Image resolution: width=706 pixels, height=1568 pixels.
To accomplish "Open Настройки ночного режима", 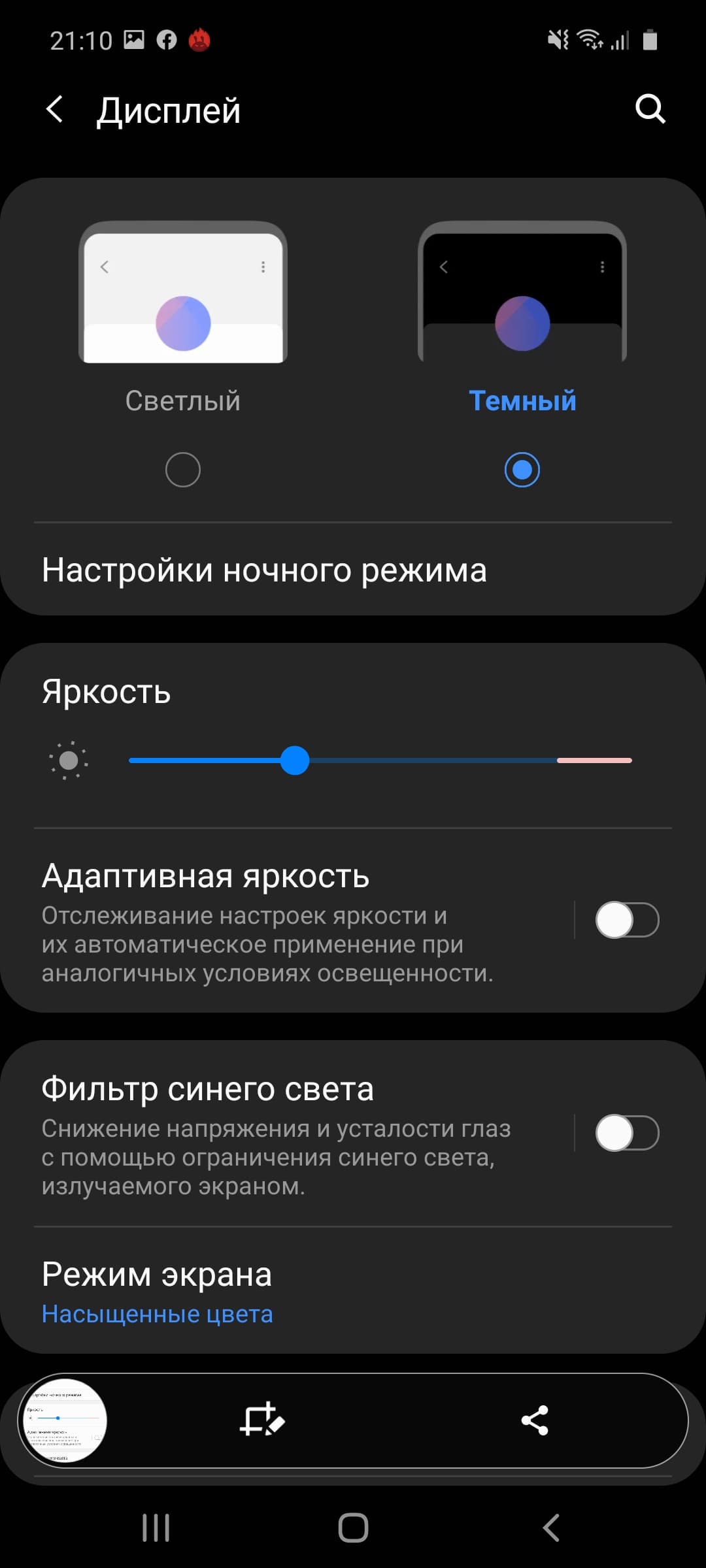I will tap(264, 570).
